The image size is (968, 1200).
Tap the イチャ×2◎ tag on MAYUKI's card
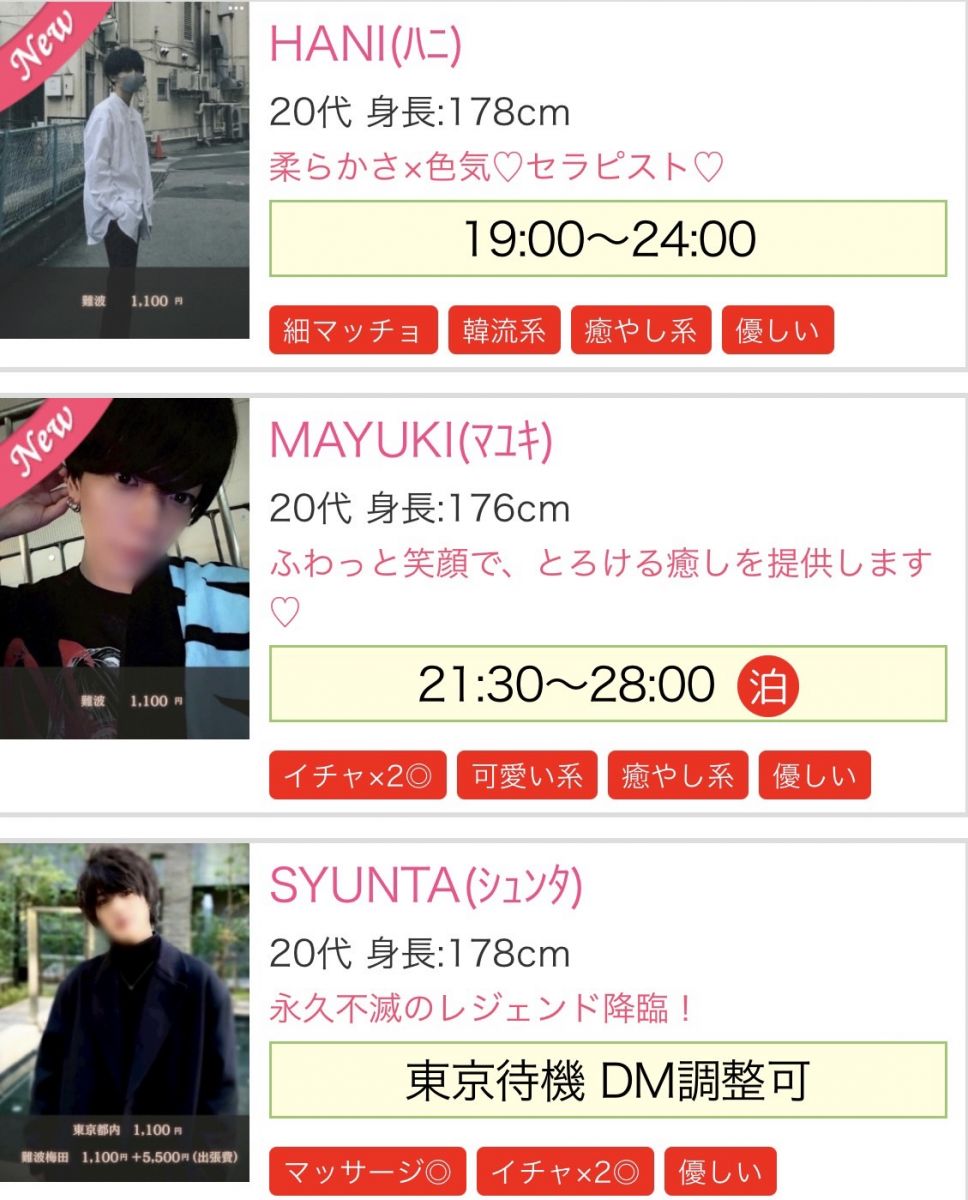(x=357, y=776)
